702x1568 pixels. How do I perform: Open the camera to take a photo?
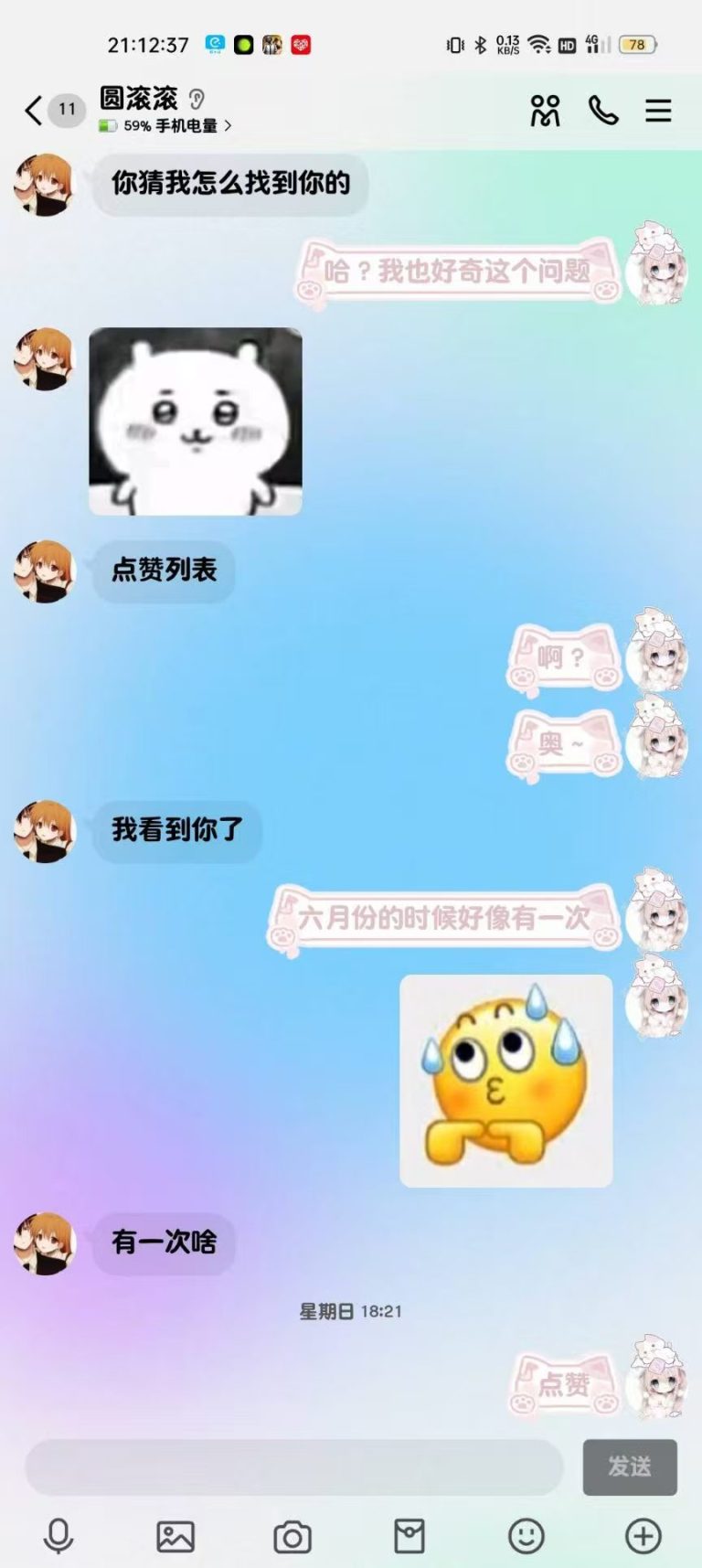point(292,1536)
